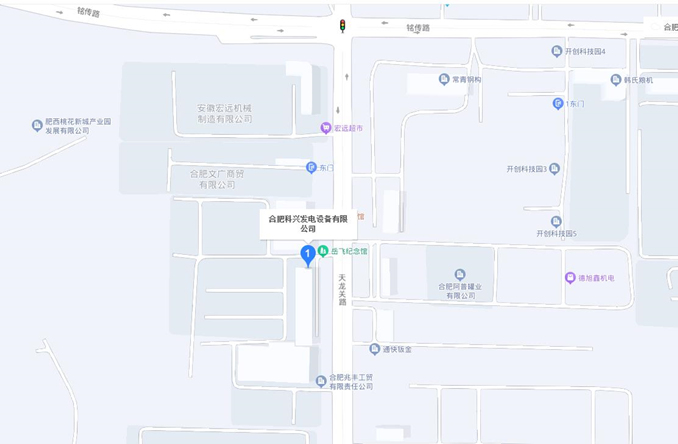Select the 宏远超市 shop marker
678x444 pixels.
pyautogui.click(x=326, y=128)
